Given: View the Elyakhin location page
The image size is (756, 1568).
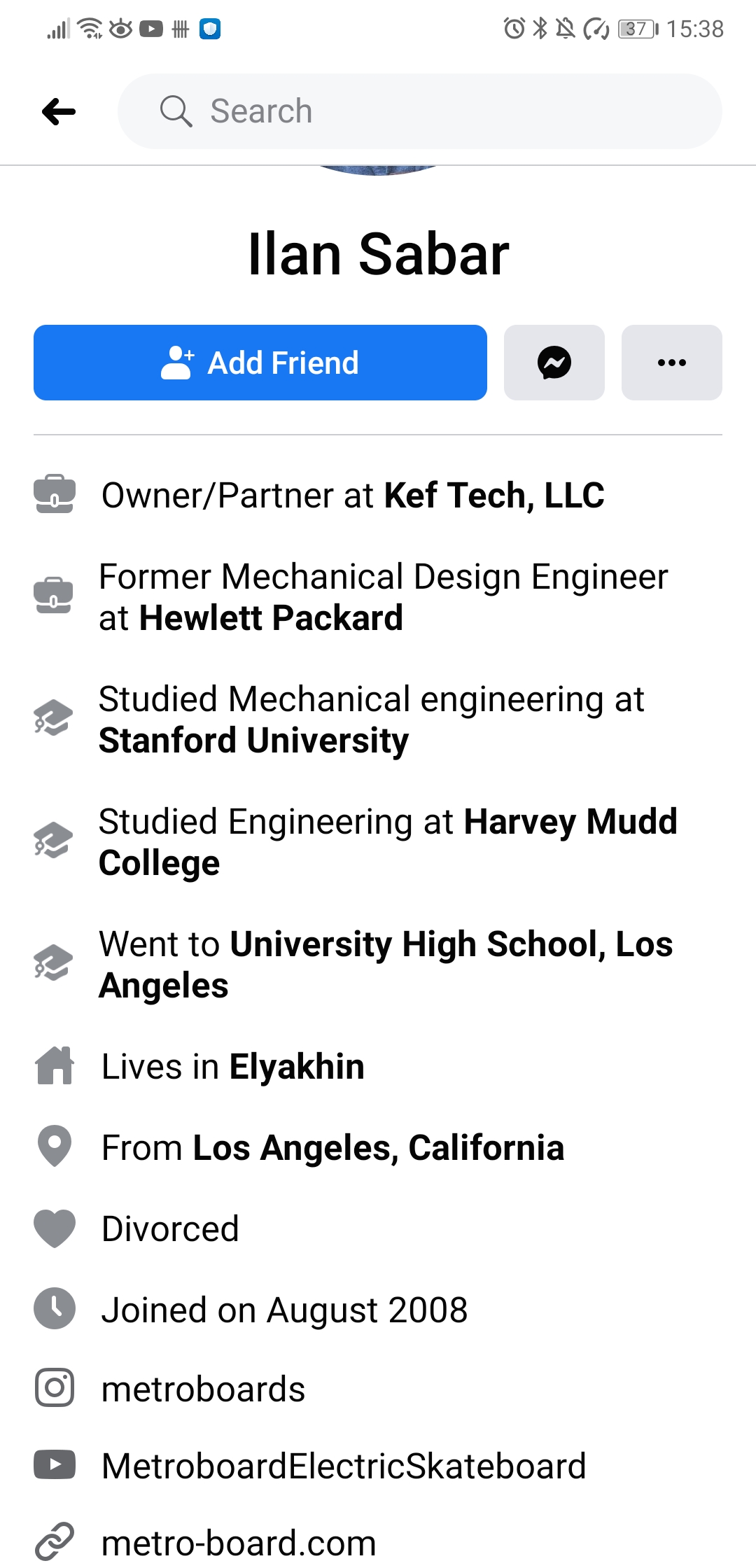Looking at the screenshot, I should tap(297, 1067).
